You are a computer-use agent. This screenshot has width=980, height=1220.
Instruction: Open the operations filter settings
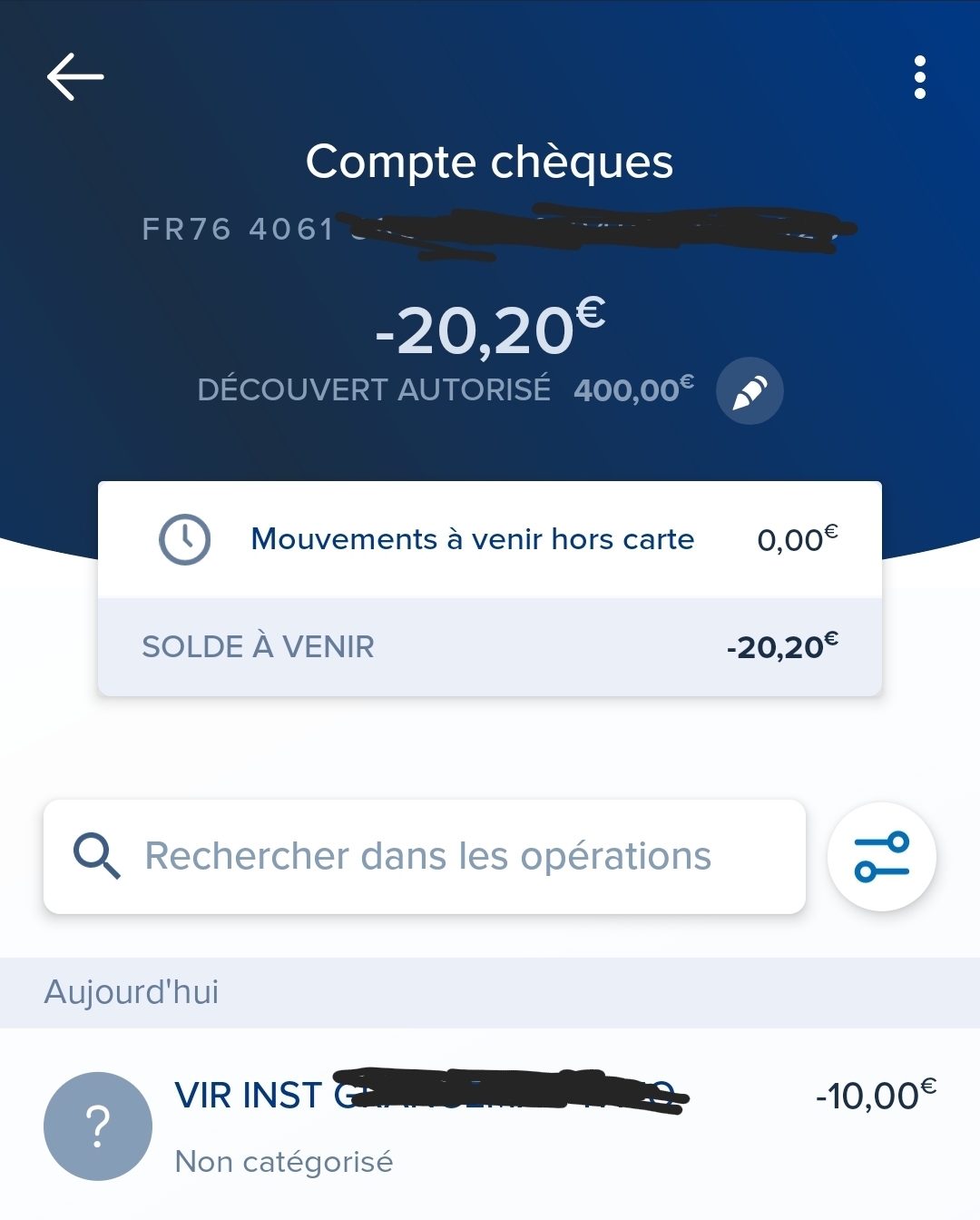(881, 857)
